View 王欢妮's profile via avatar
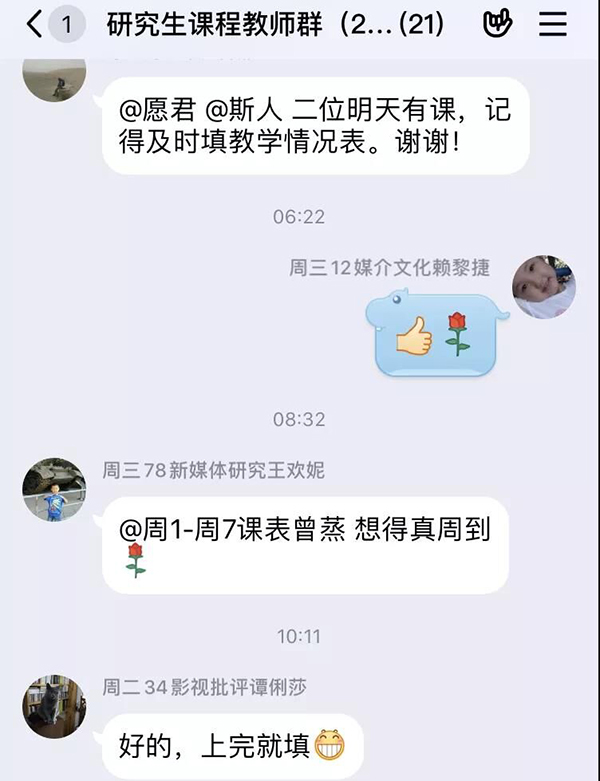600x781 pixels. point(54,490)
